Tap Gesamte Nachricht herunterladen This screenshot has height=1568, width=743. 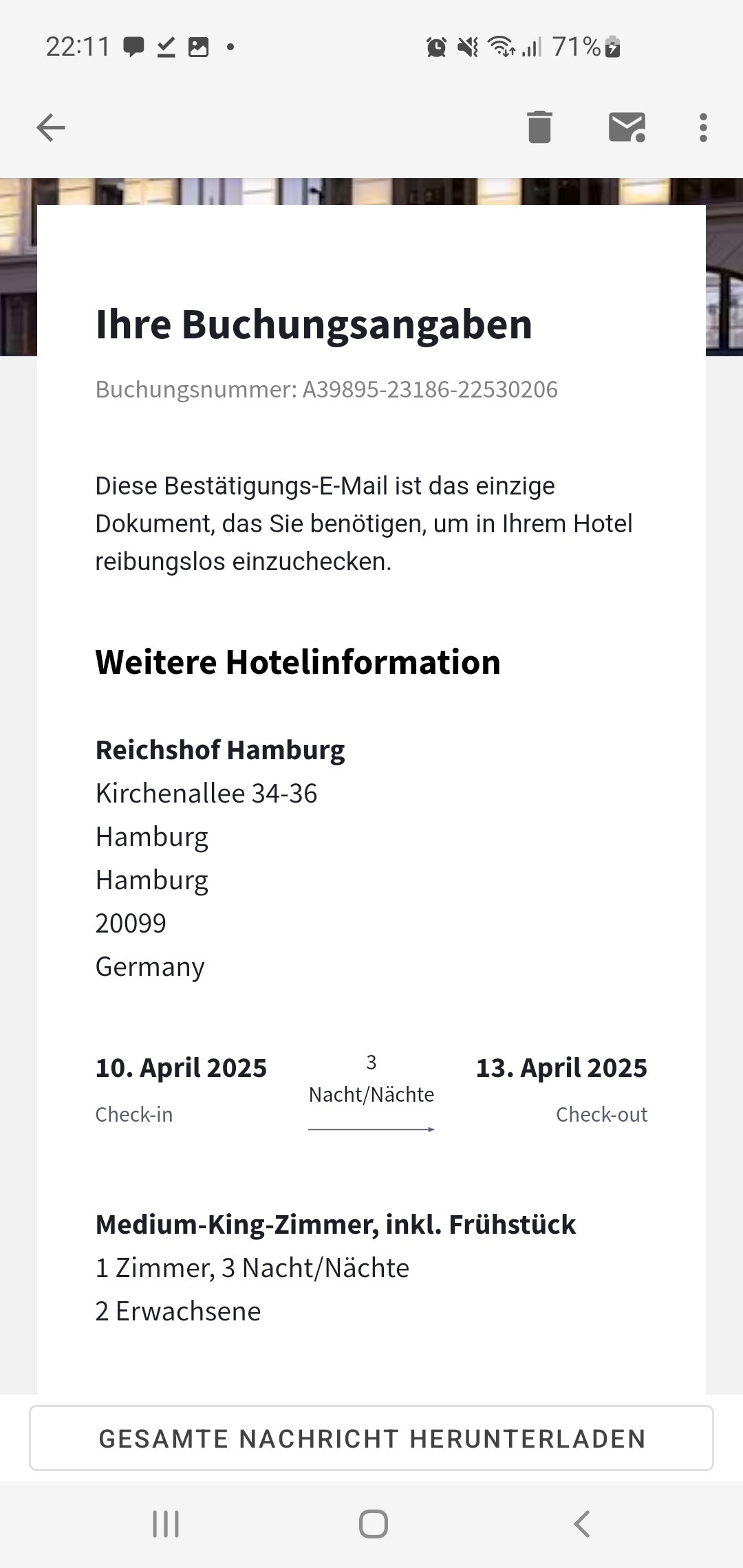(x=371, y=1438)
